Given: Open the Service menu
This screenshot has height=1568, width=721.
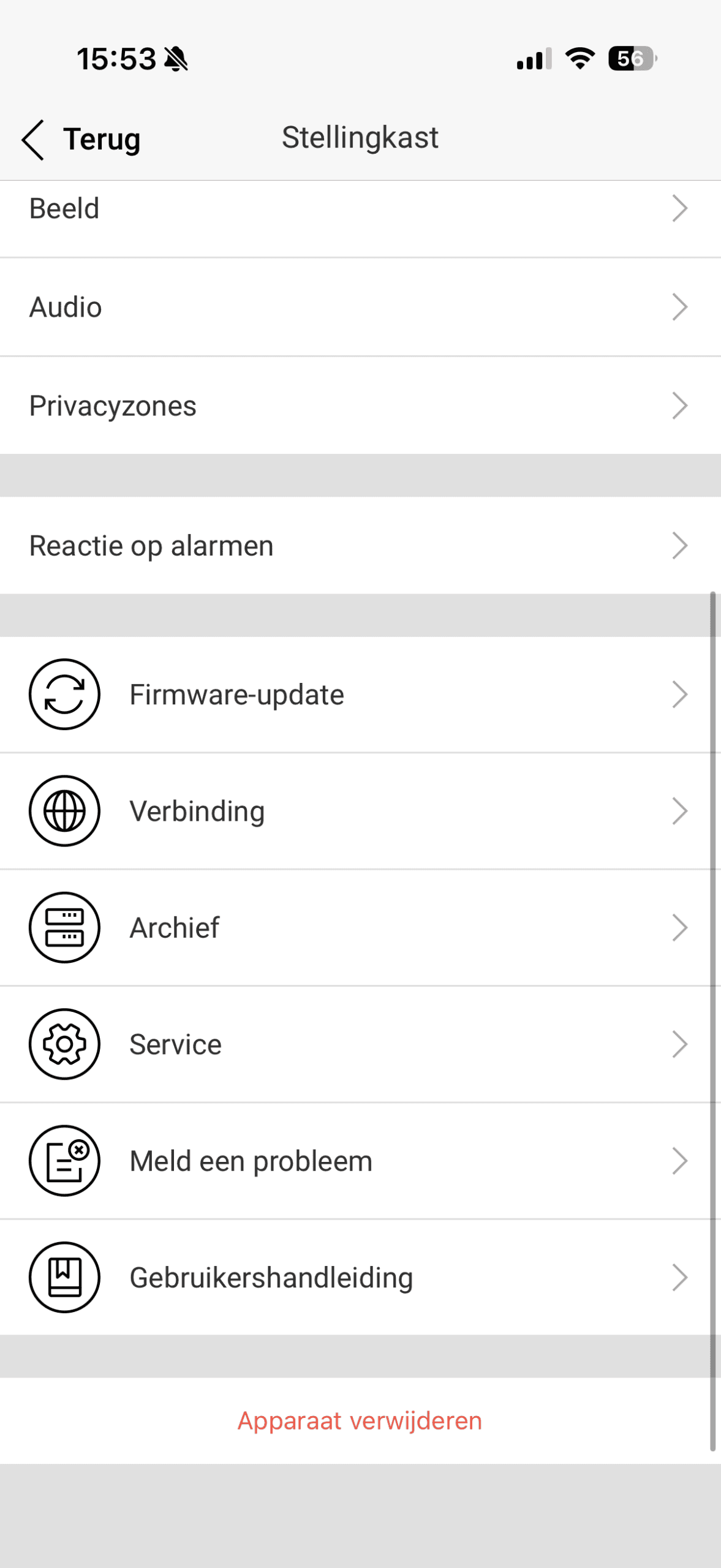Looking at the screenshot, I should tap(360, 1044).
